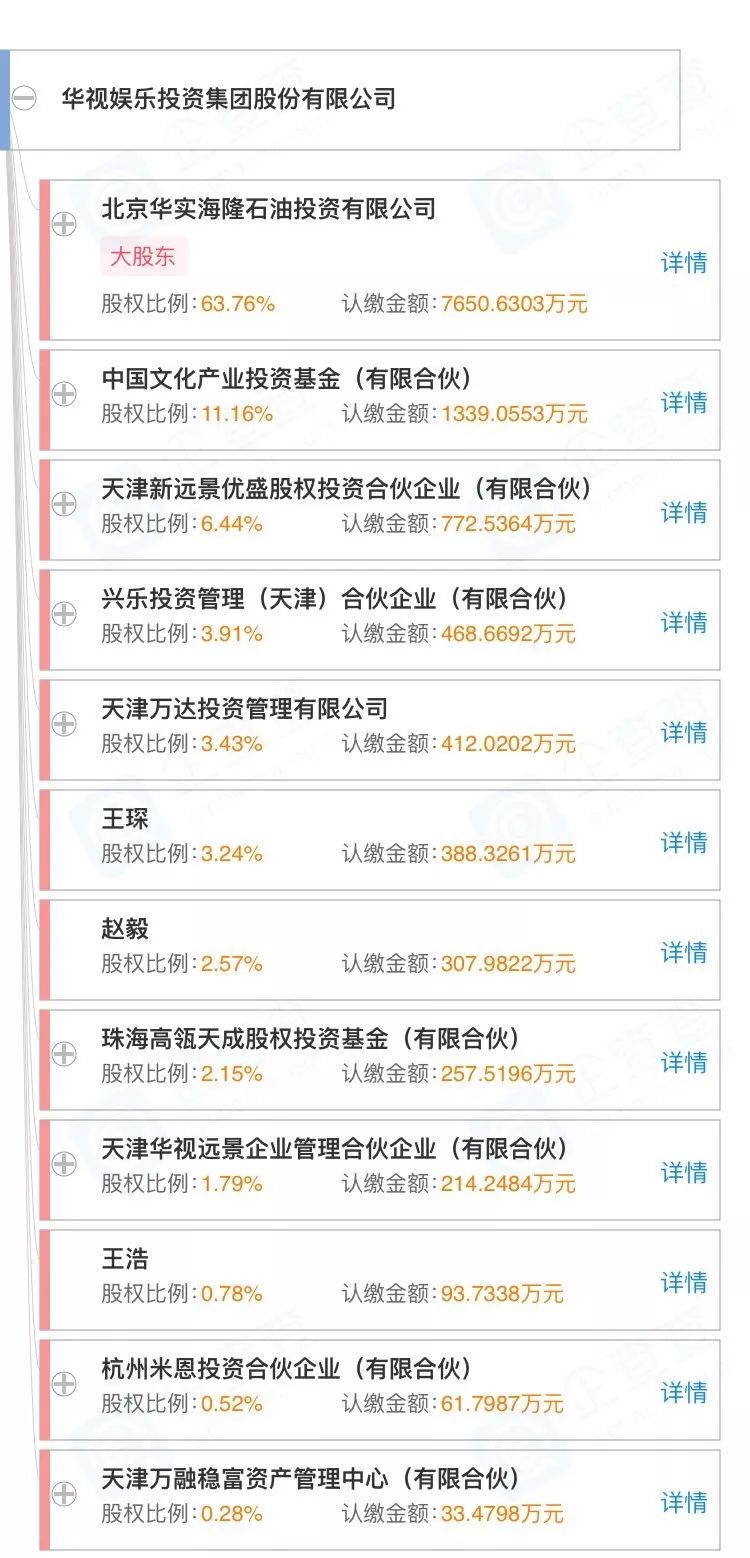The height and width of the screenshot is (1558, 750).
Task: Open 详情 for 天津万融稳富资产管理中心
Action: pos(684,1503)
